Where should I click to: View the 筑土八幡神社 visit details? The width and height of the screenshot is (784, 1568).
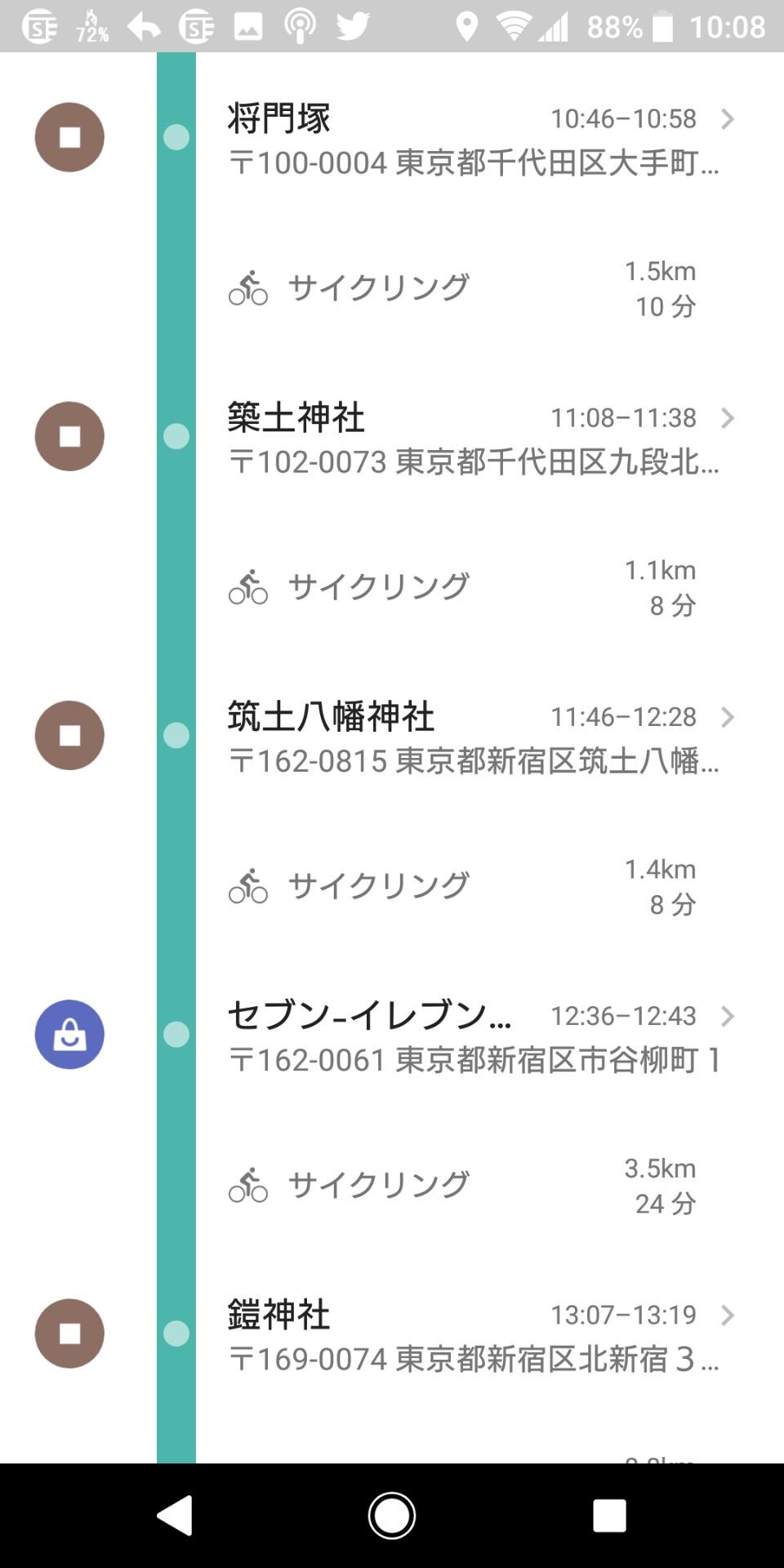[x=474, y=737]
